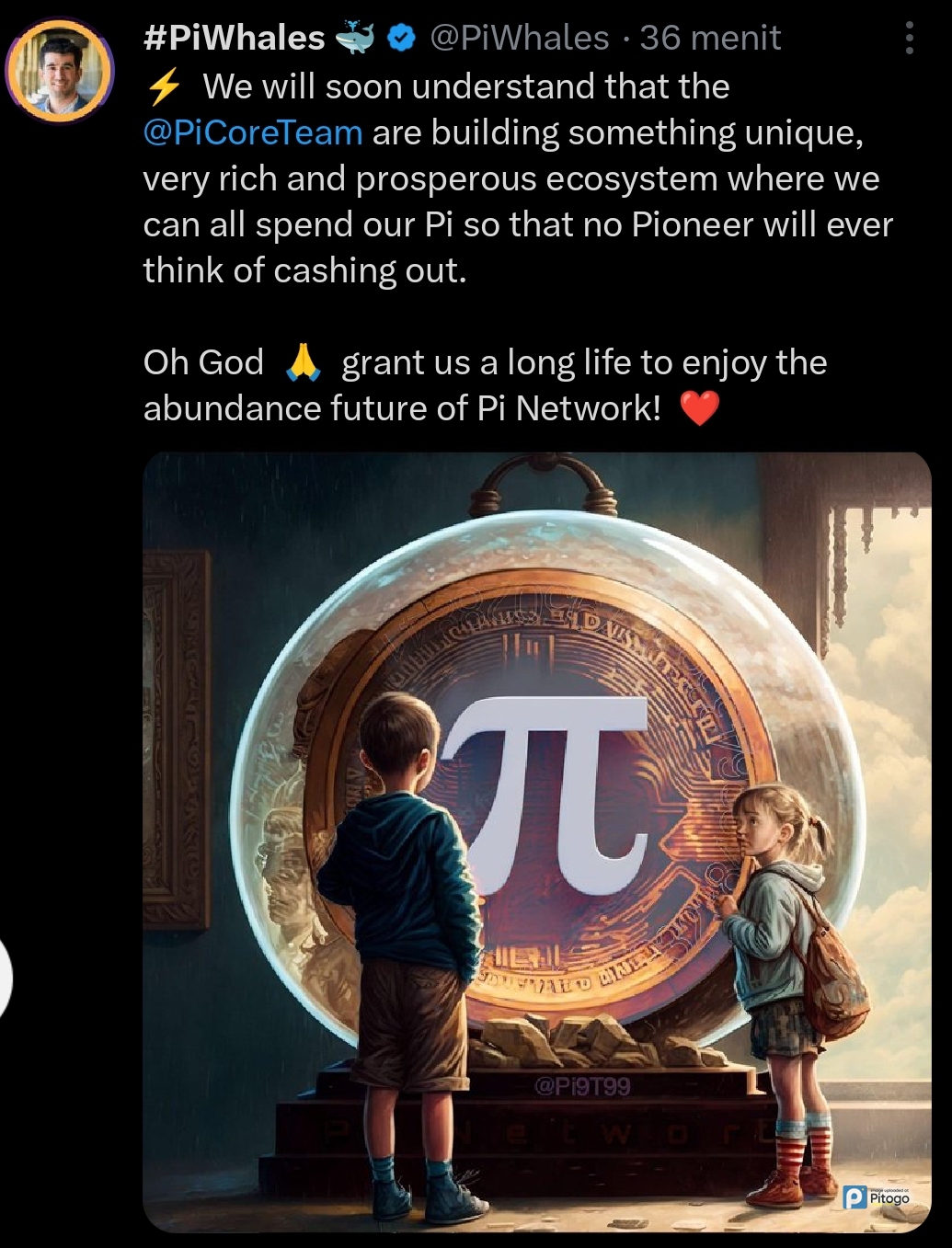Image resolution: width=952 pixels, height=1248 pixels.
Task: Open the PiWhales profile picture
Action: pos(60,71)
